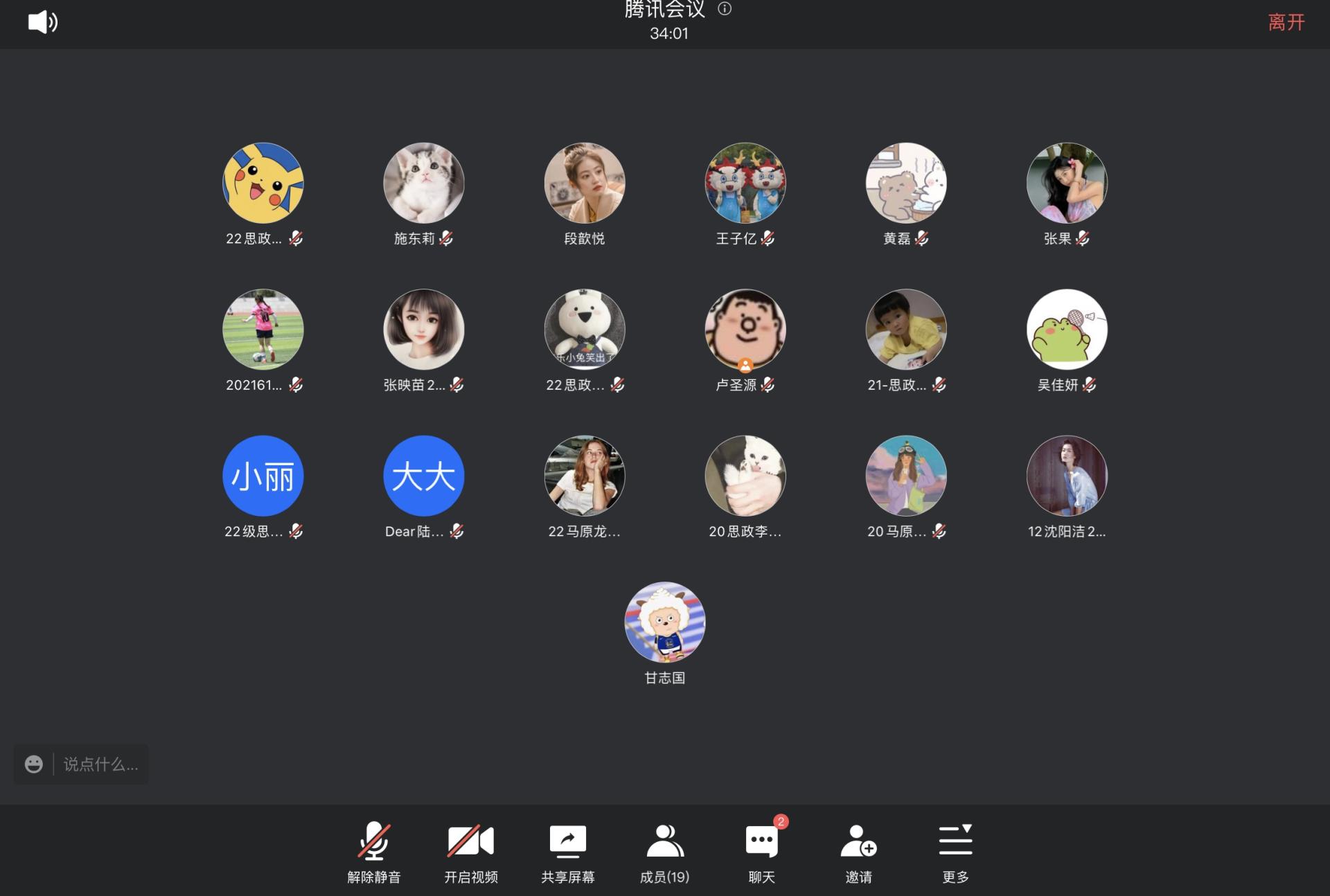Tap the 说点什么 message field
Screen dimensions: 1330x896
pyautogui.click(x=101, y=764)
